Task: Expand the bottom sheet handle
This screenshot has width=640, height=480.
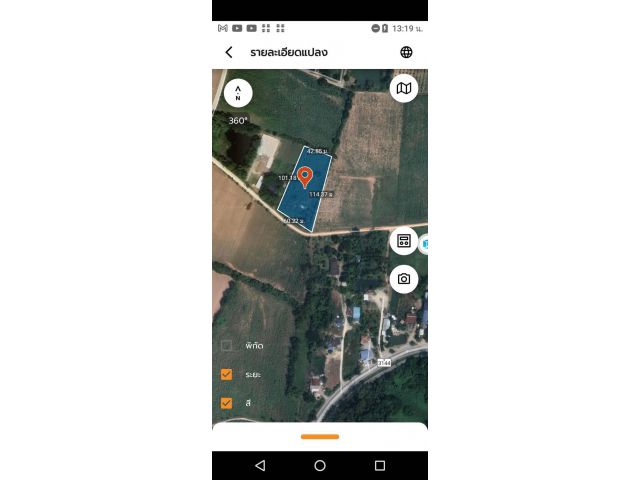Action: pyautogui.click(x=320, y=436)
